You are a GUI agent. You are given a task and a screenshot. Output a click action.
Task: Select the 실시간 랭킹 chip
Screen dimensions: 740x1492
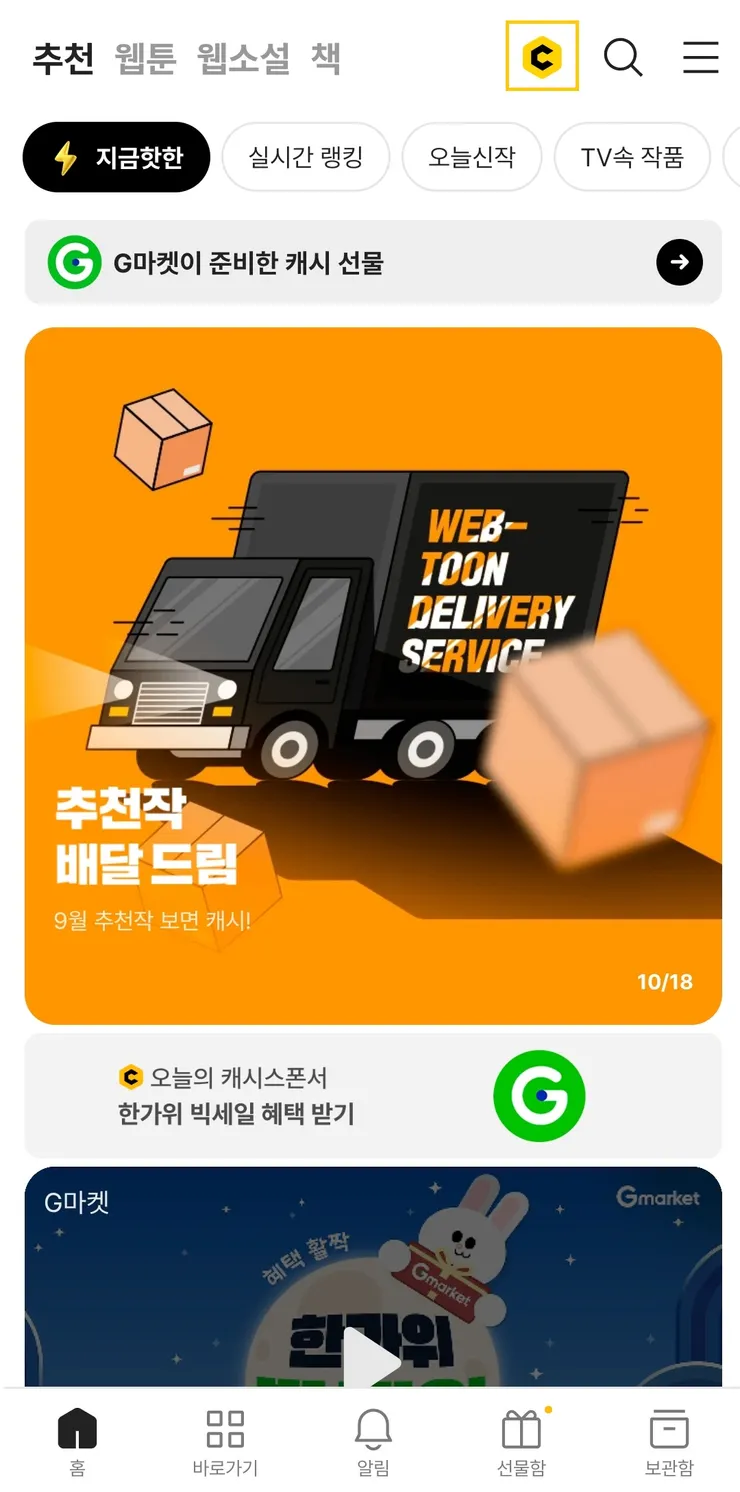pyautogui.click(x=305, y=157)
